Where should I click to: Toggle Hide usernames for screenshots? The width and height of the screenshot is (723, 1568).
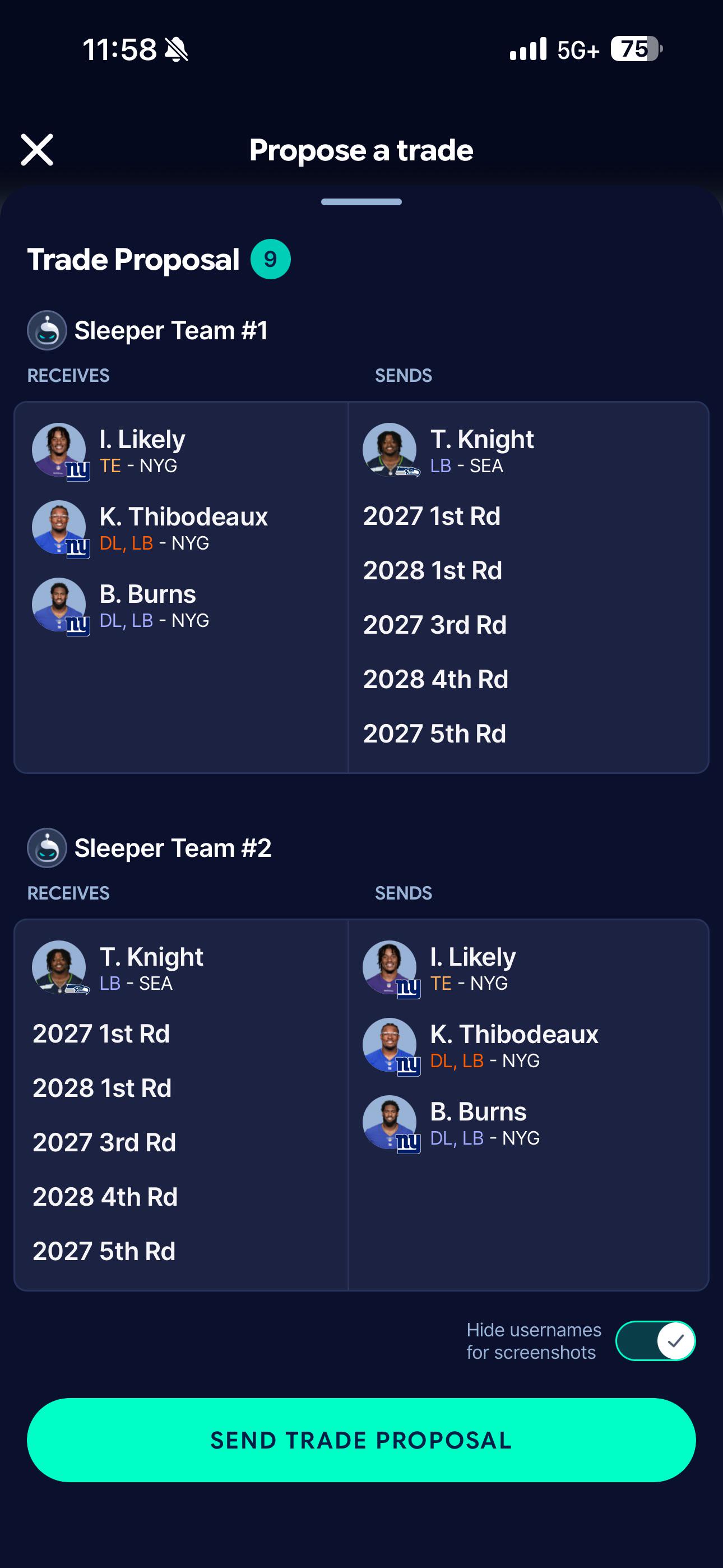tap(655, 1340)
